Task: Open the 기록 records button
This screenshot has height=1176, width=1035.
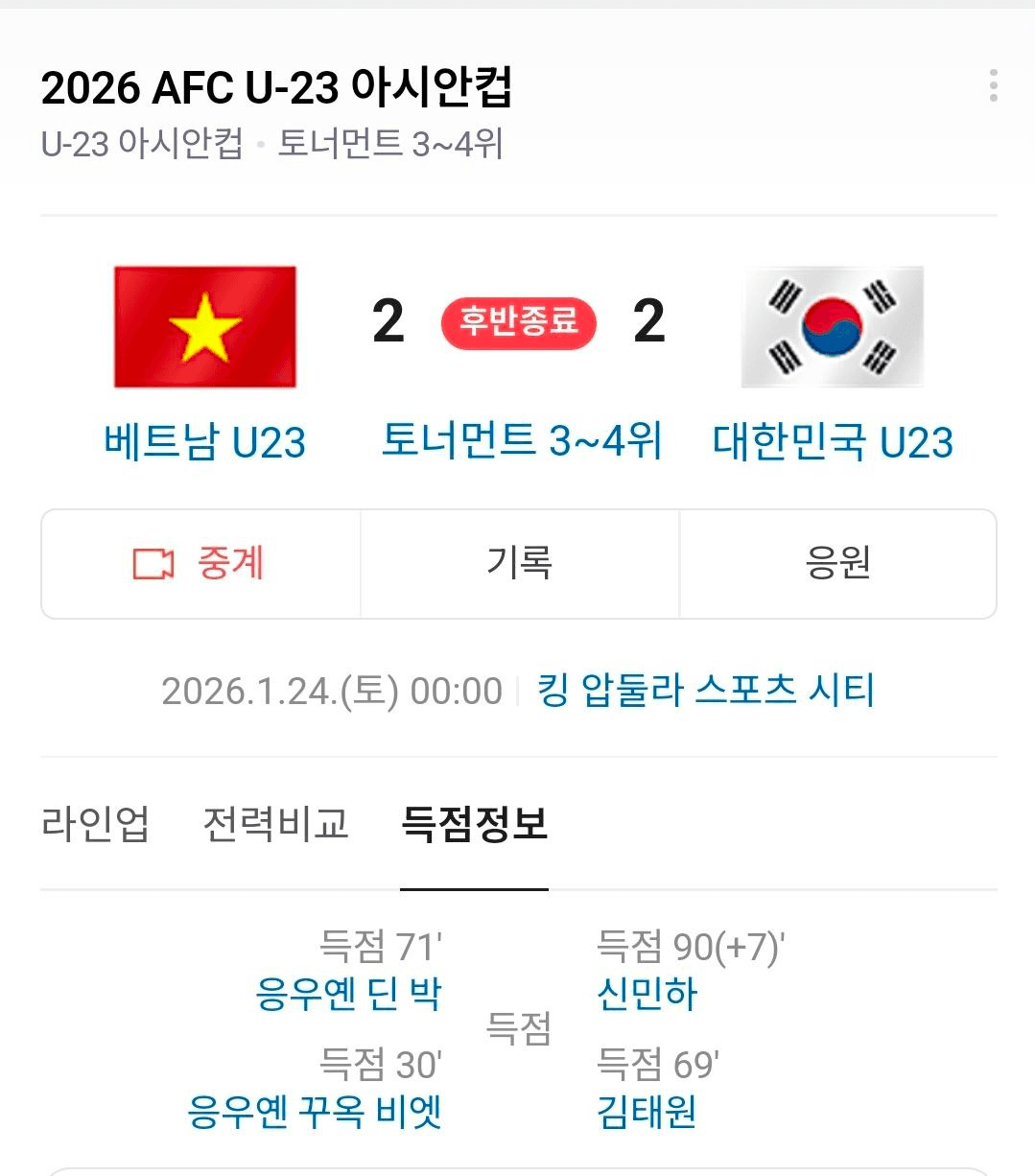Action: coord(519,563)
